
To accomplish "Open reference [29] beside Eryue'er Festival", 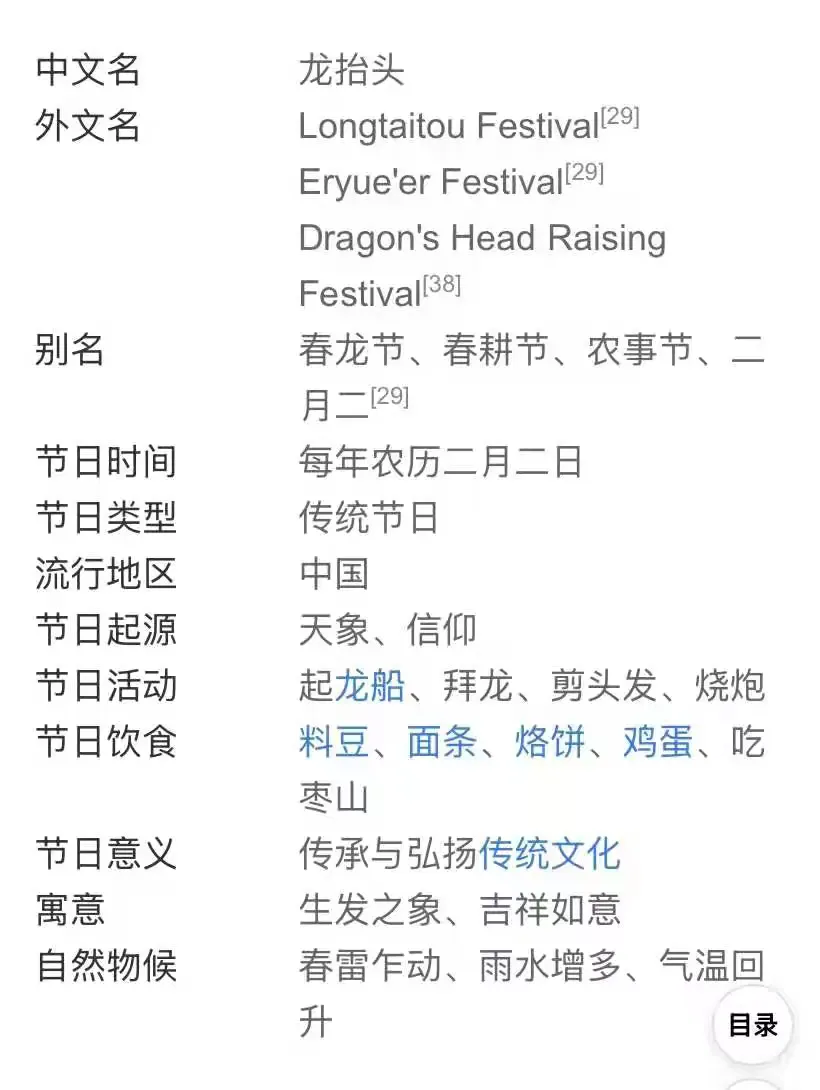I will (584, 173).
